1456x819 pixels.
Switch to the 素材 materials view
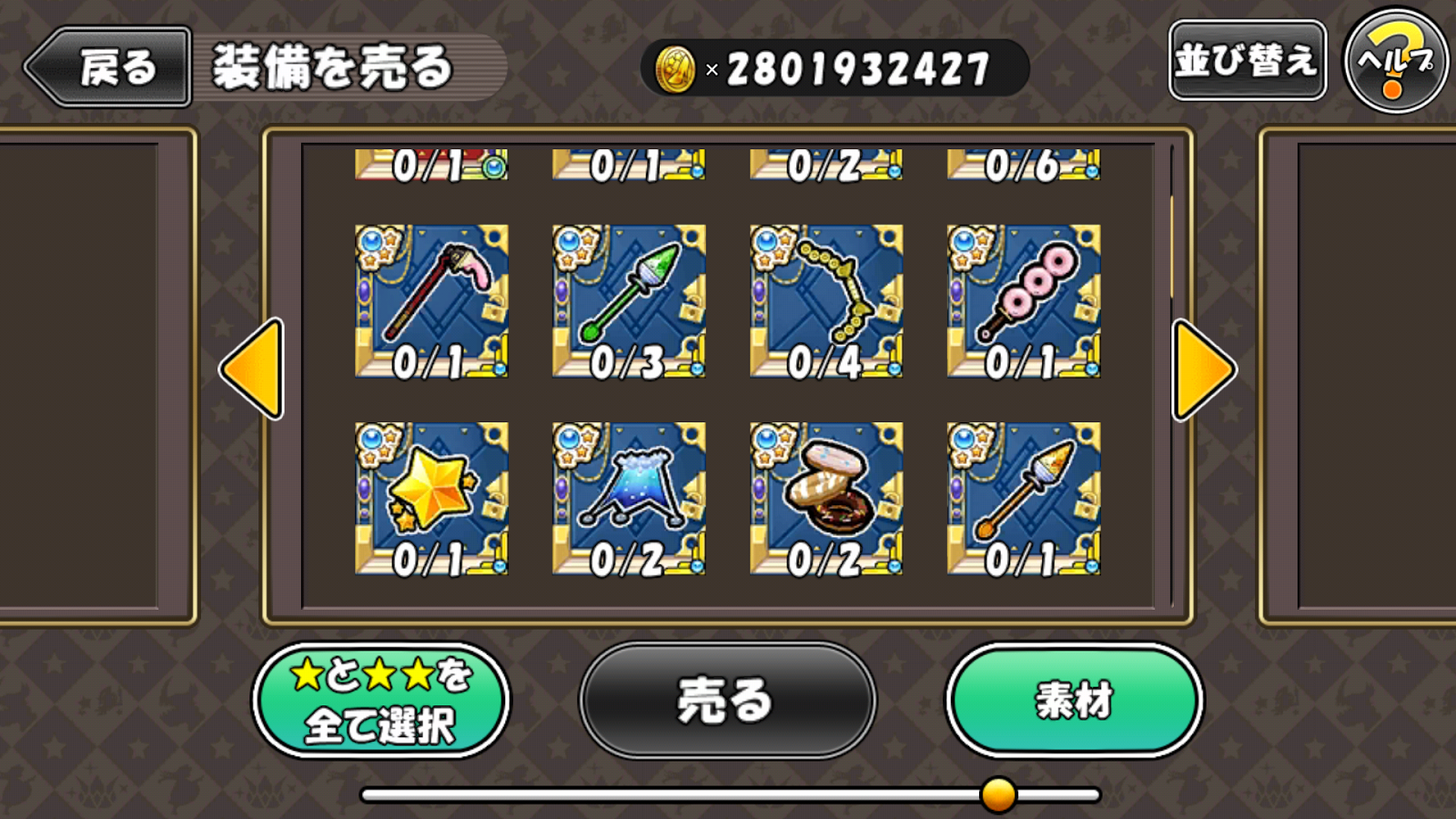[1074, 701]
